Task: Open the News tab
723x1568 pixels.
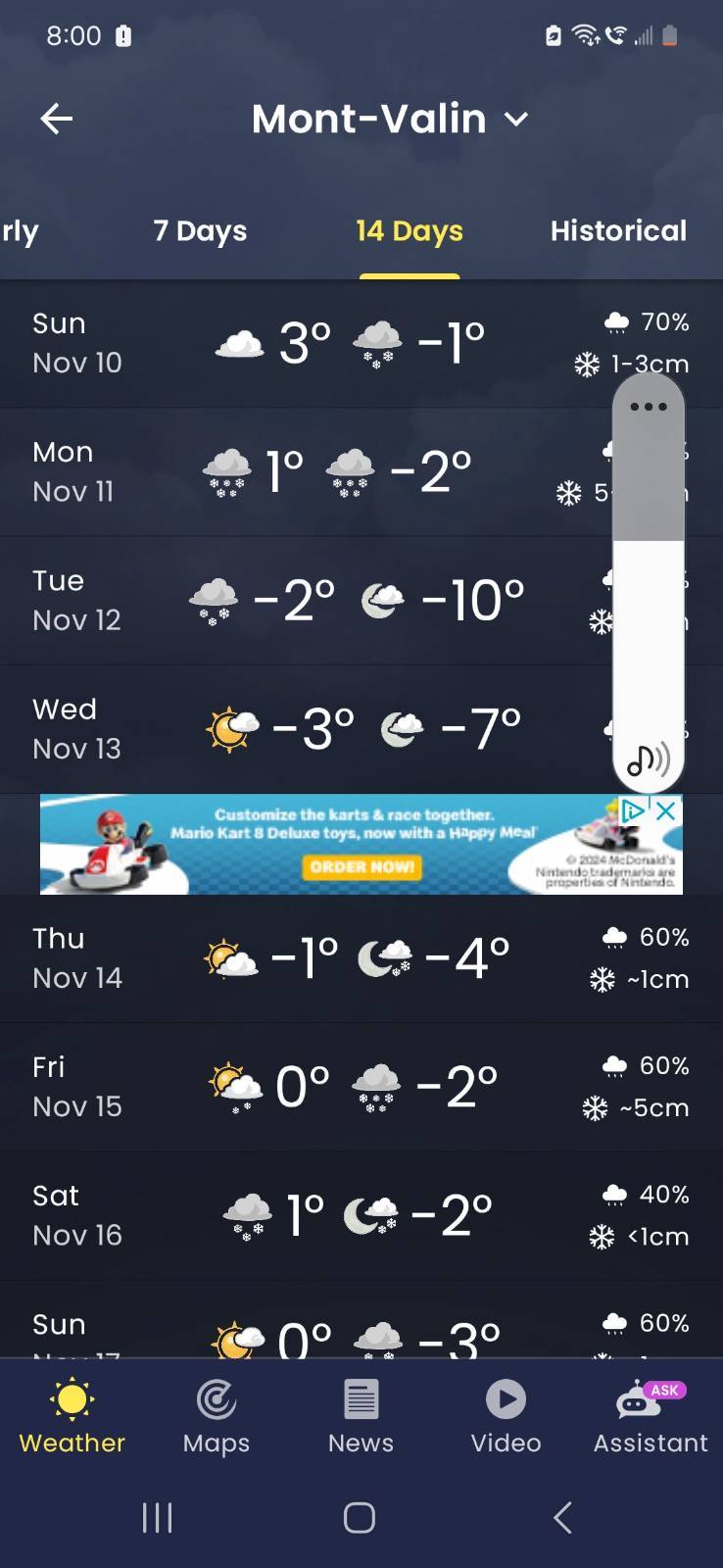Action: pyautogui.click(x=361, y=1416)
